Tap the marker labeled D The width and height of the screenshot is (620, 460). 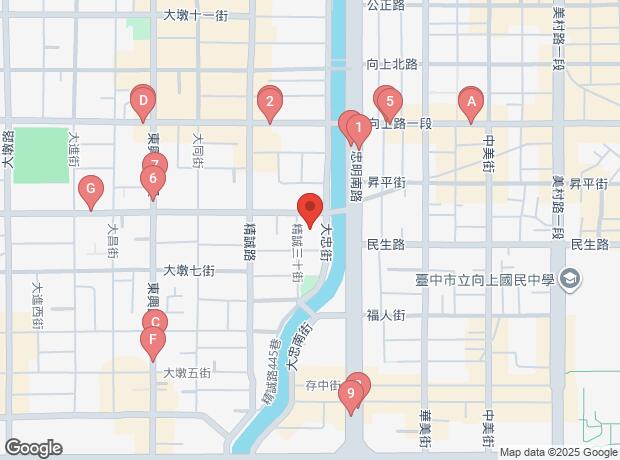pyautogui.click(x=144, y=100)
